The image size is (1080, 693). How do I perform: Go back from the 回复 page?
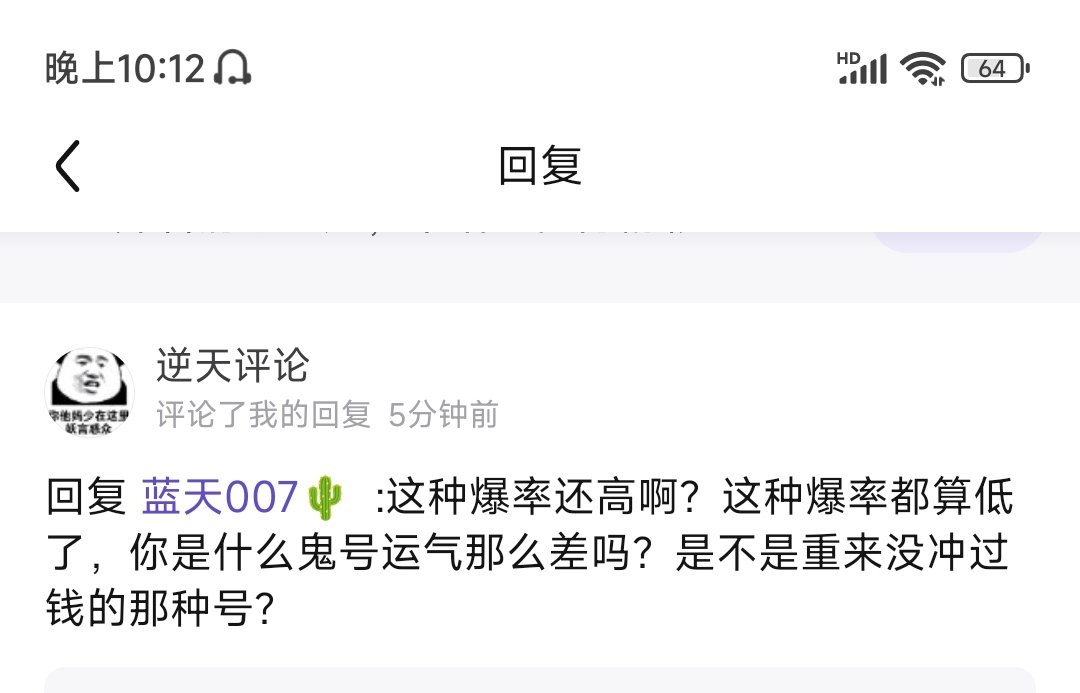click(x=67, y=166)
